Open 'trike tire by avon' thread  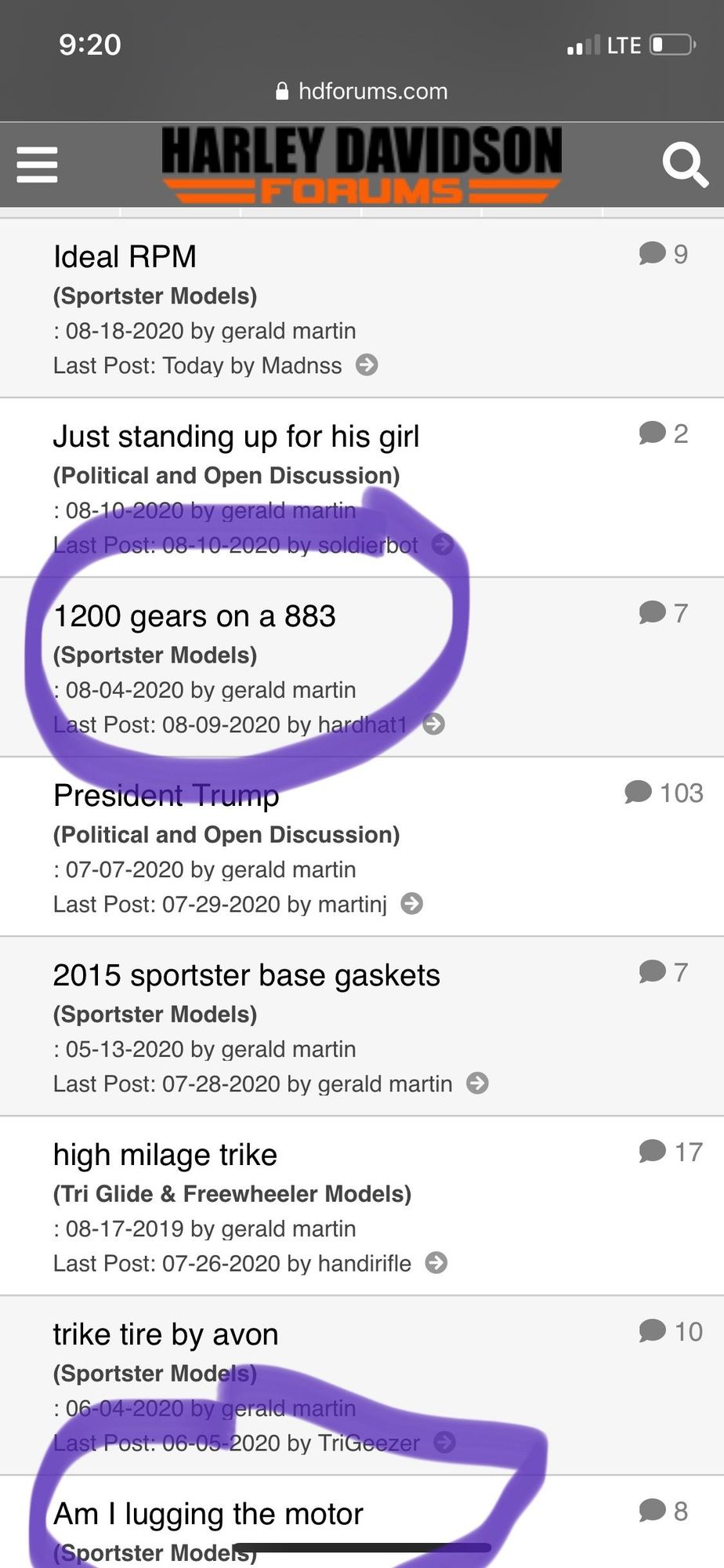(166, 1334)
